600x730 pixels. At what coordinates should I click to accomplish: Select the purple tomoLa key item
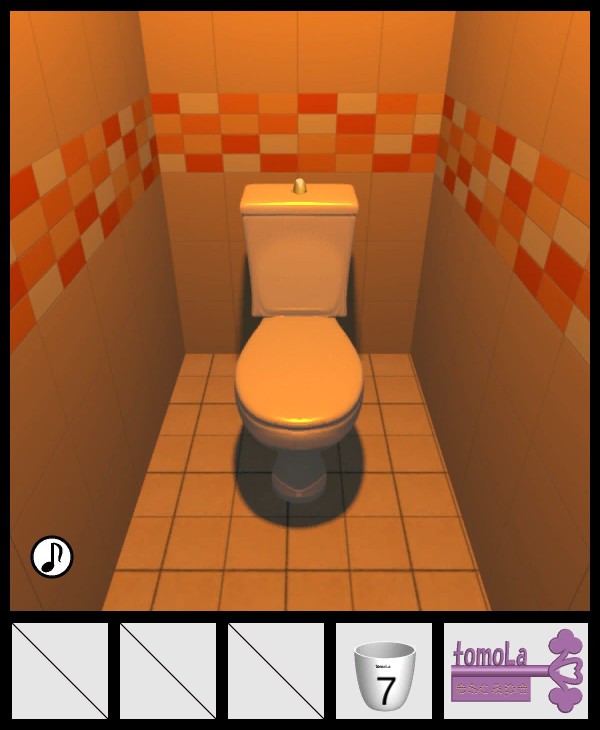pos(516,671)
